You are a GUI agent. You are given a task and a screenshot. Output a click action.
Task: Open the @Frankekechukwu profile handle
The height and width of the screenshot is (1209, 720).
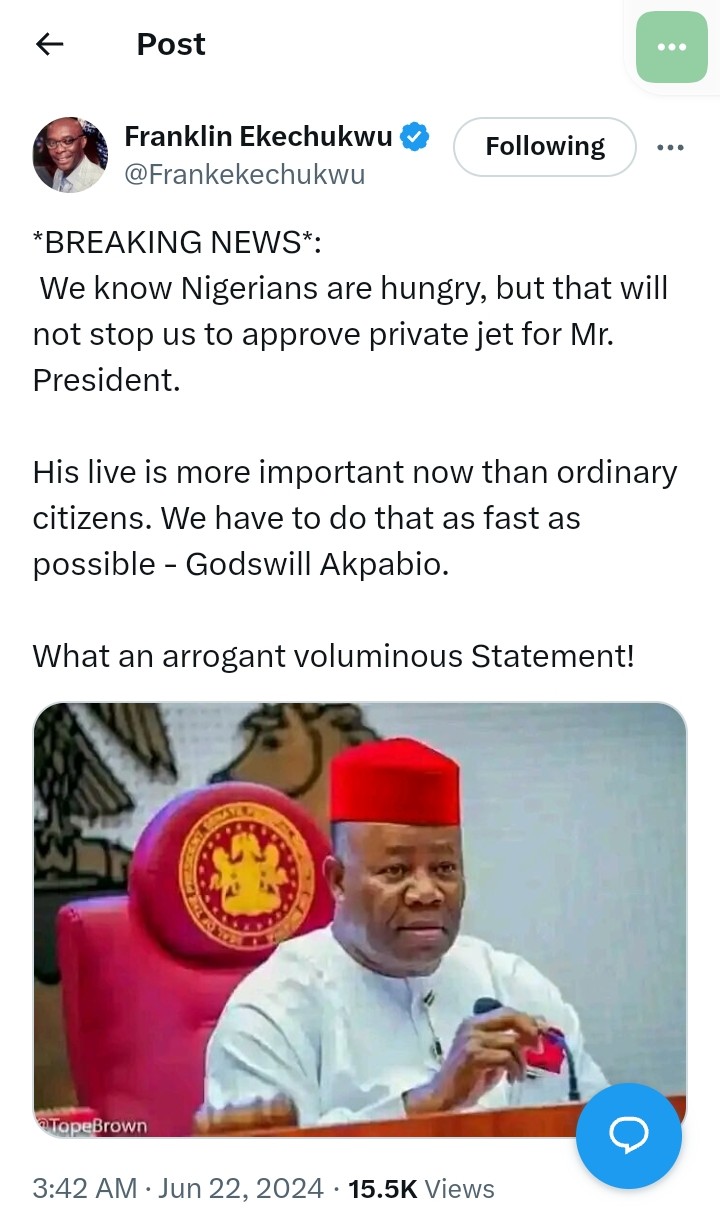click(x=245, y=175)
